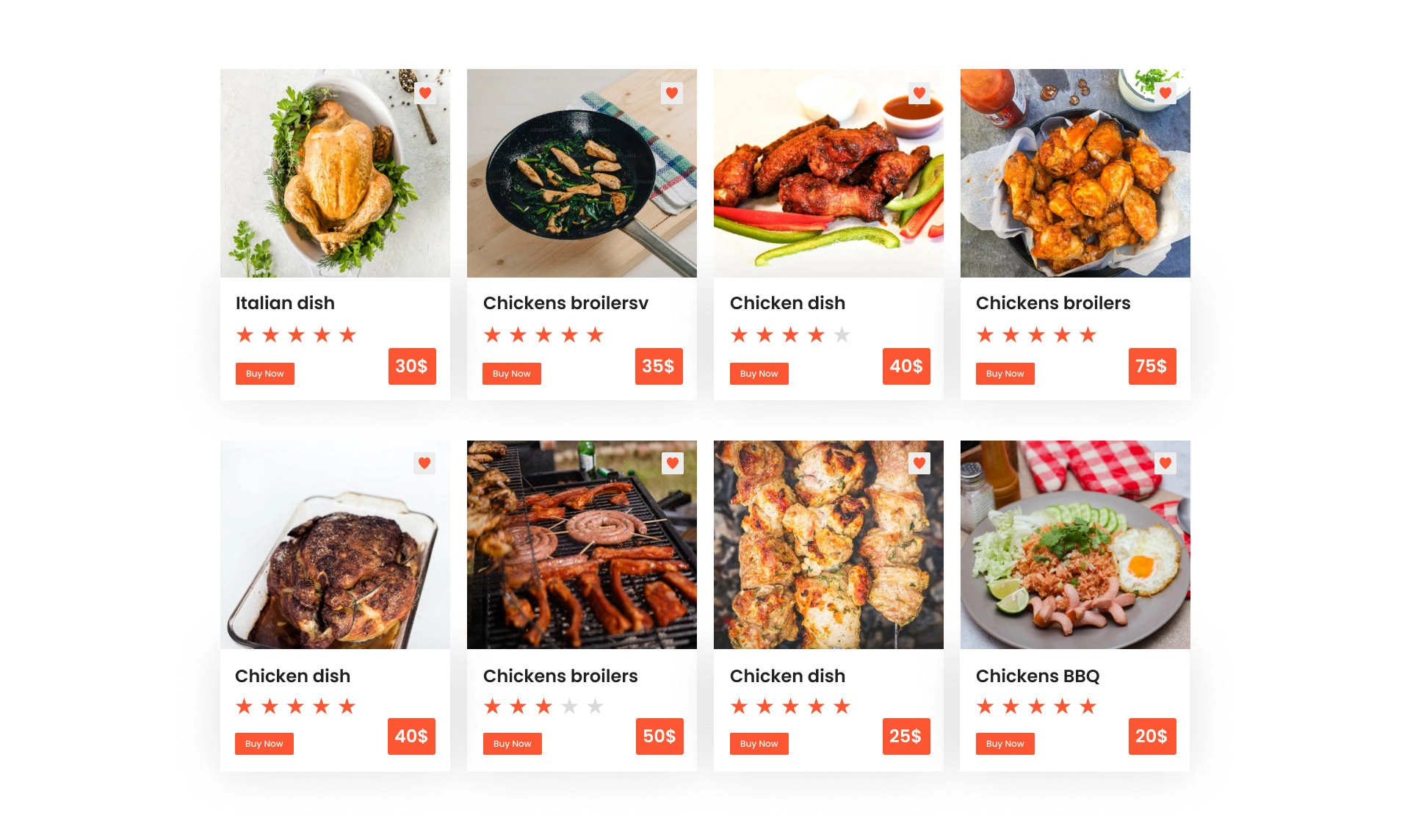
Task: Open the Chickens broilersv pan photo
Action: [x=582, y=173]
